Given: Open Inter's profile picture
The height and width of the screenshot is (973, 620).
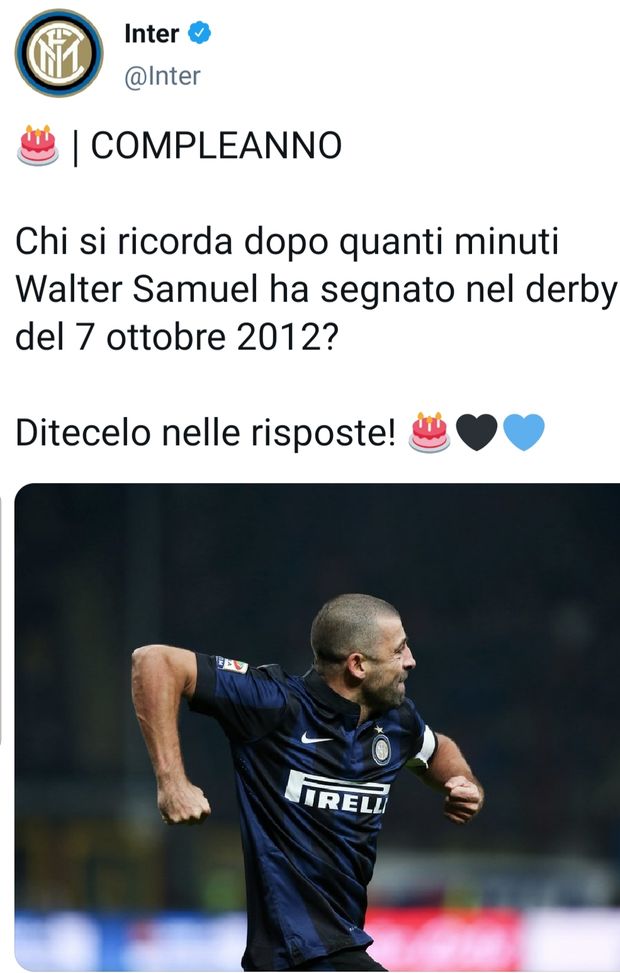Looking at the screenshot, I should (59, 53).
